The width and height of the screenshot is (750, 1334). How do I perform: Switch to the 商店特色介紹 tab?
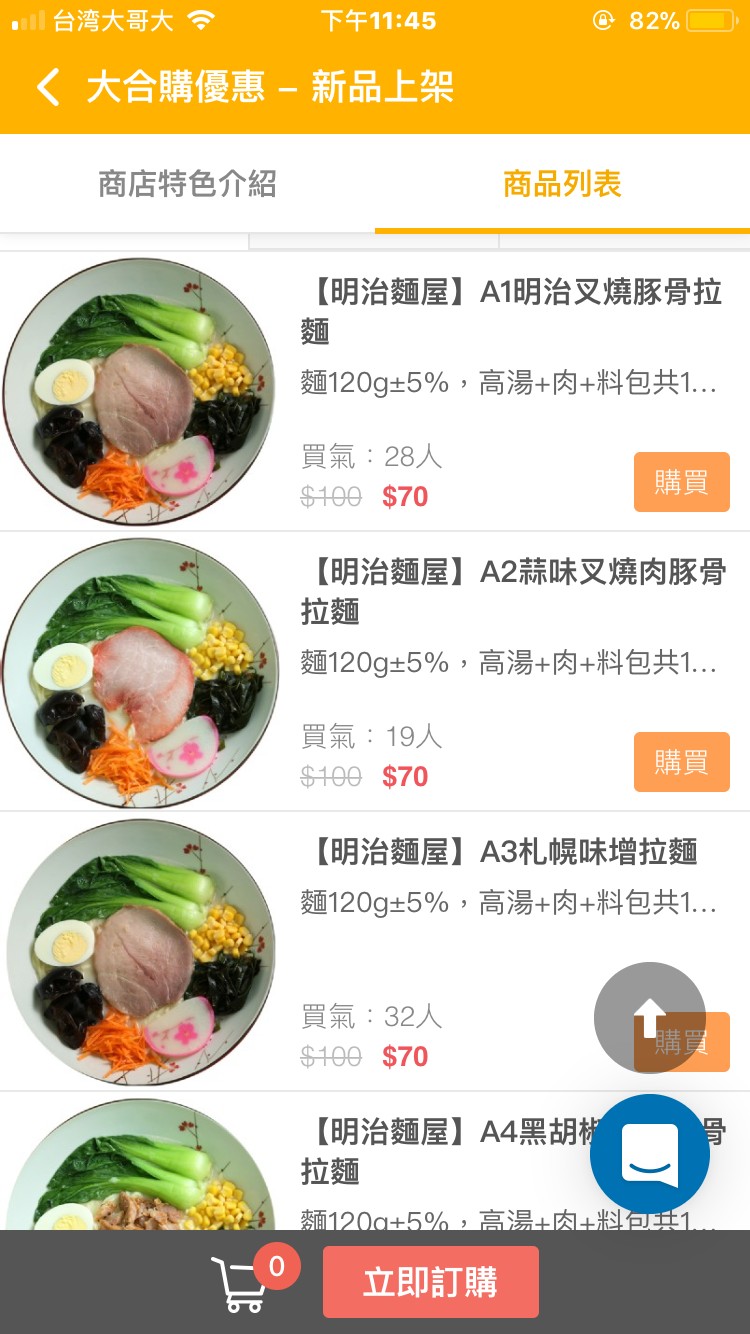187,184
